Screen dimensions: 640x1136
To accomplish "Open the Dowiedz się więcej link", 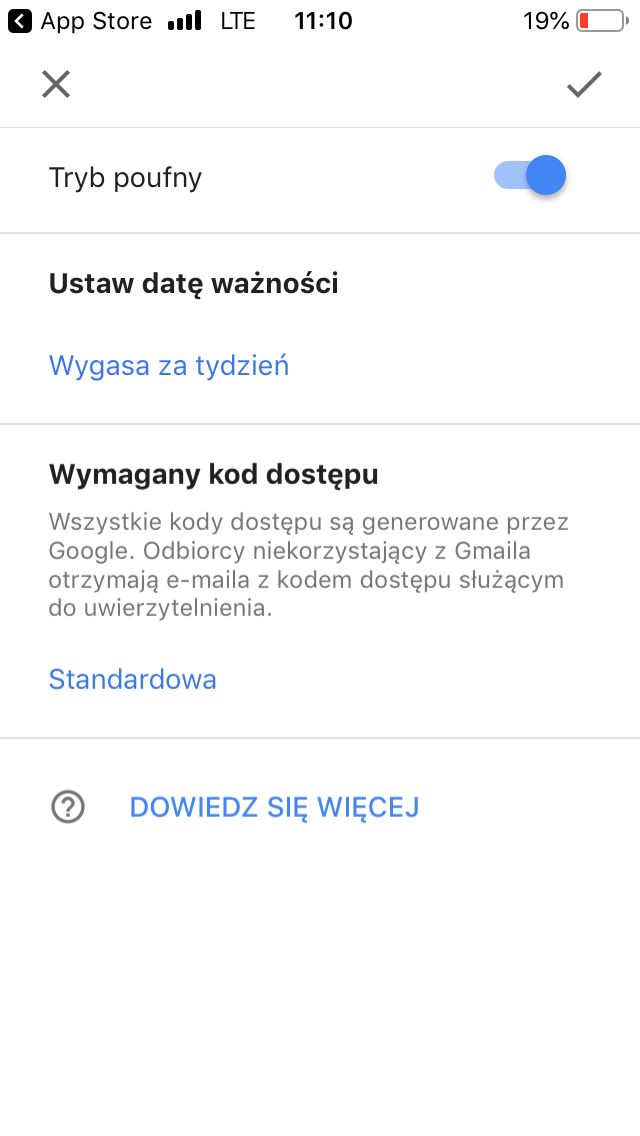I will pos(274,807).
